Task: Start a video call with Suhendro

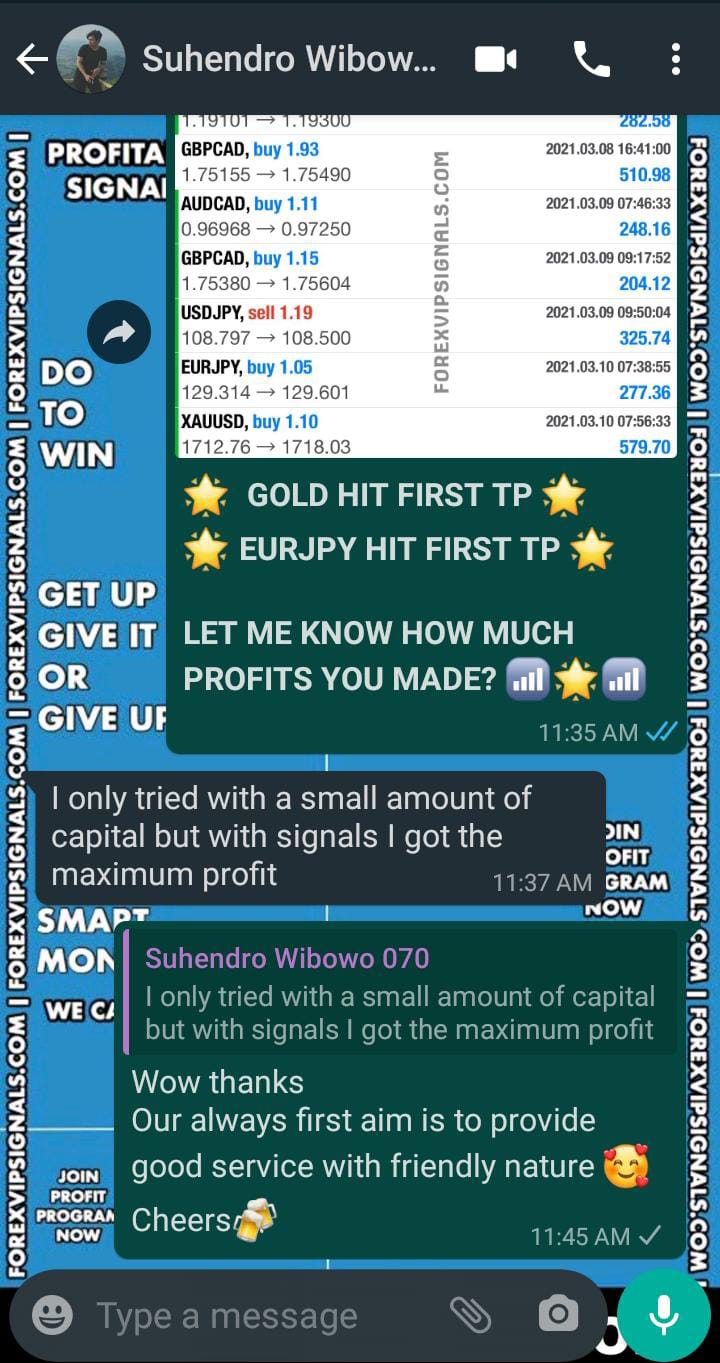Action: pos(495,60)
